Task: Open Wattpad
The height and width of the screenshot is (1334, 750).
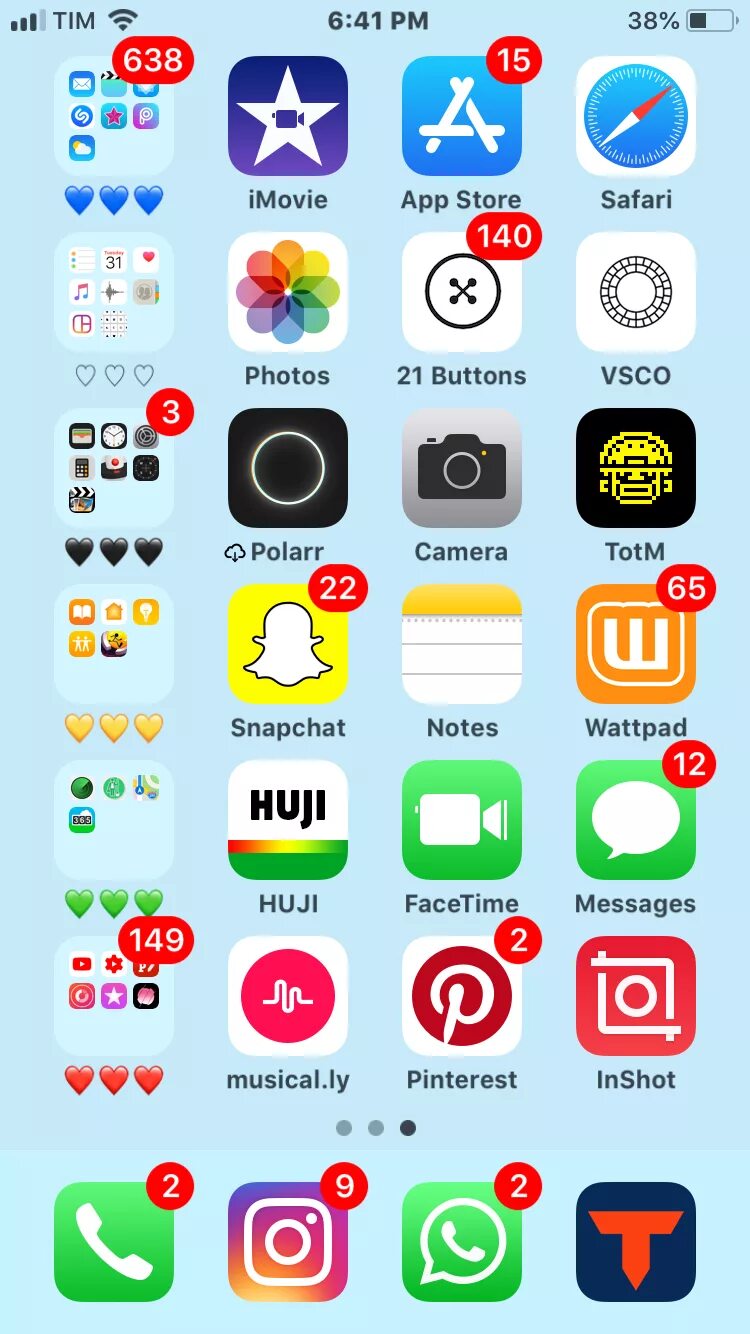Action: 635,644
